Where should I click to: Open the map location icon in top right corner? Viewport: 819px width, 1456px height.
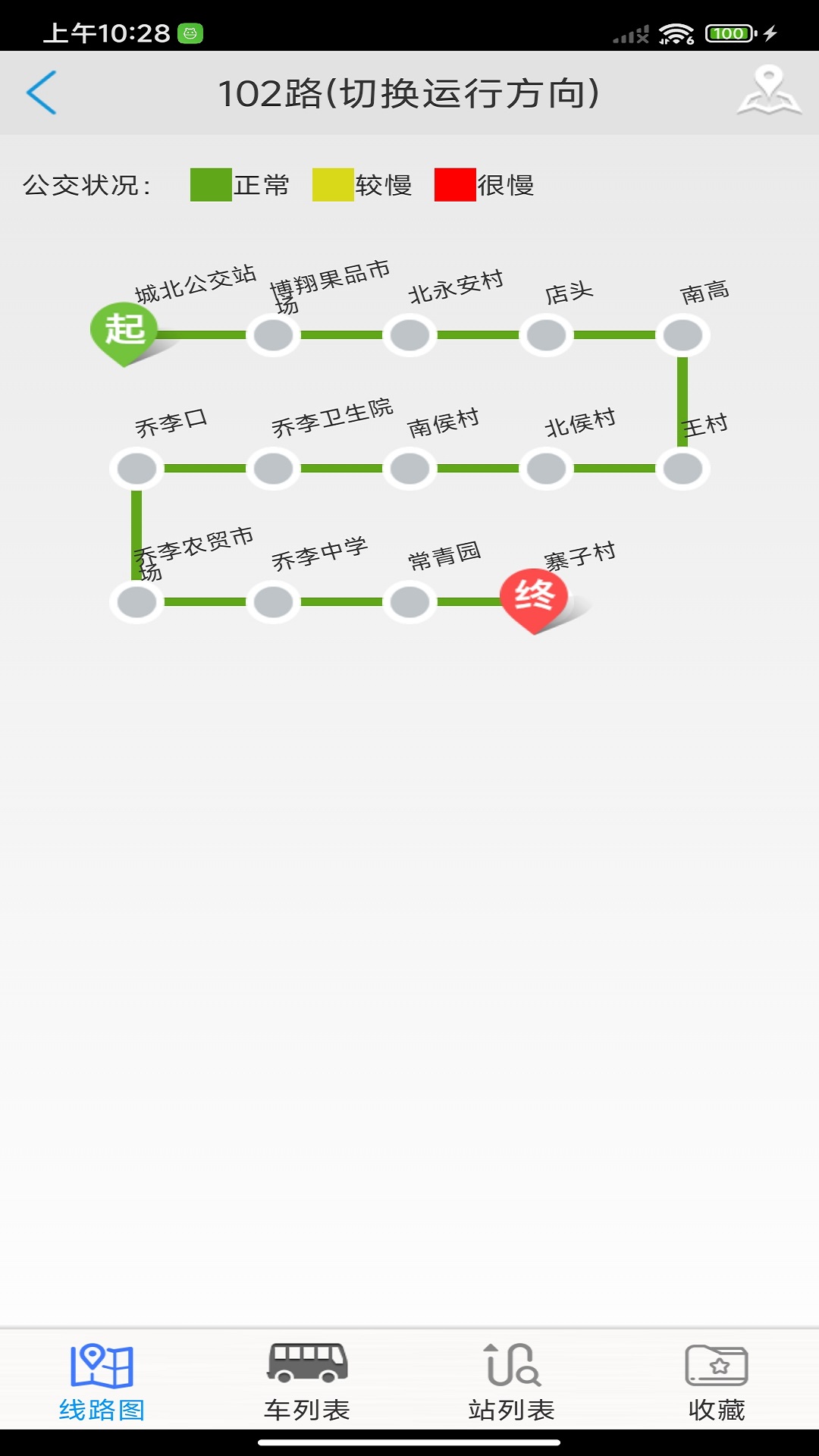pos(768,93)
